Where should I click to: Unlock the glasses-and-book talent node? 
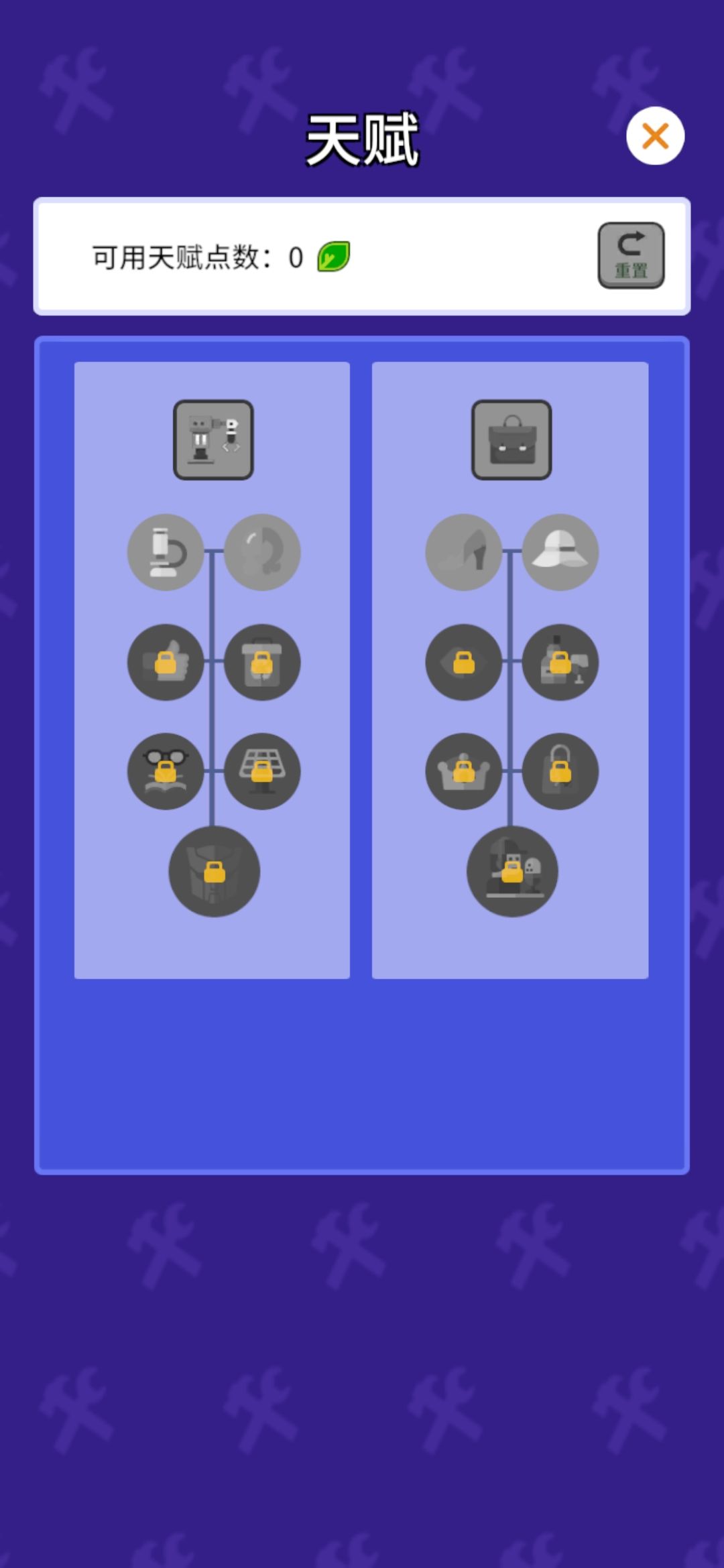tap(165, 771)
